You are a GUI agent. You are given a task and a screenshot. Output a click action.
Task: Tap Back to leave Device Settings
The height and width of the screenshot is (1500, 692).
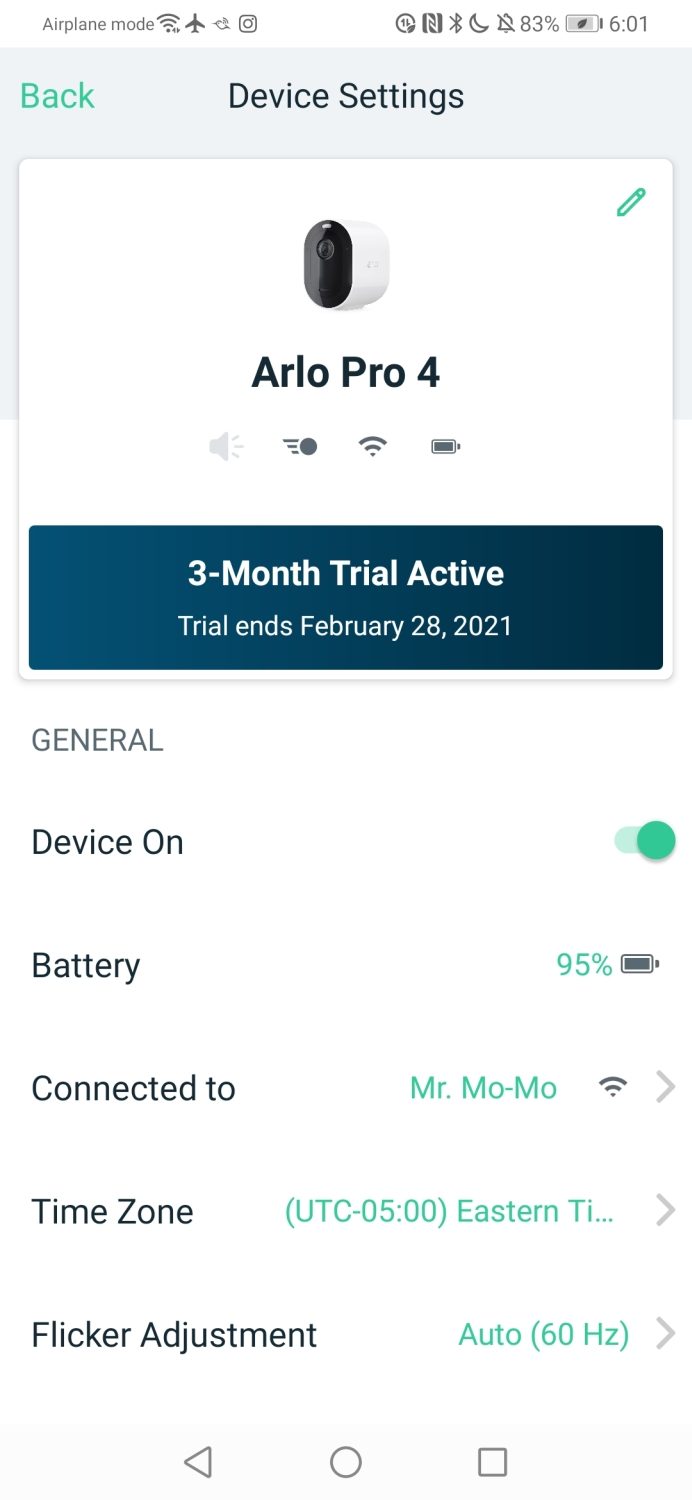click(x=57, y=96)
